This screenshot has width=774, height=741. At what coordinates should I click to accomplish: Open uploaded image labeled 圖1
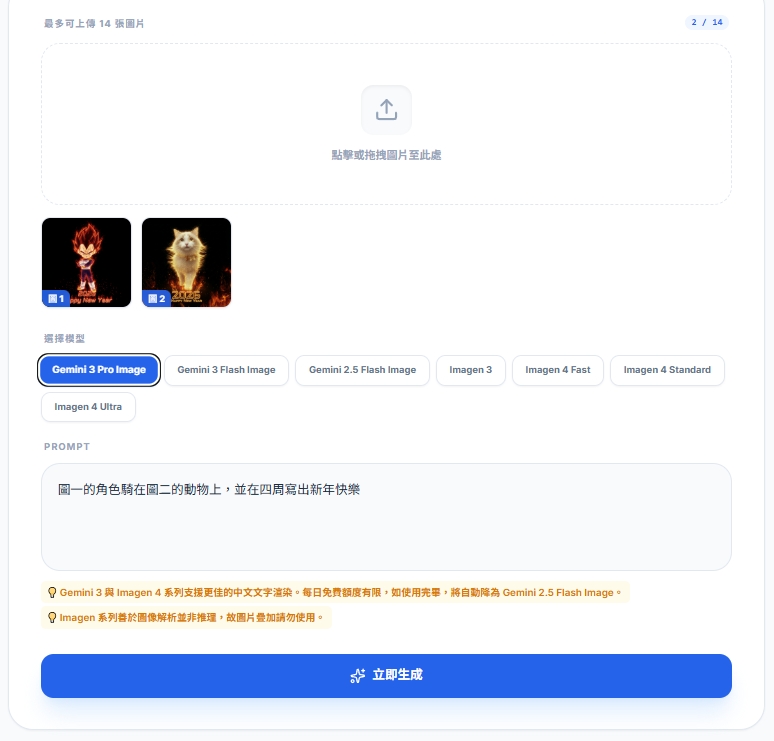pos(86,262)
